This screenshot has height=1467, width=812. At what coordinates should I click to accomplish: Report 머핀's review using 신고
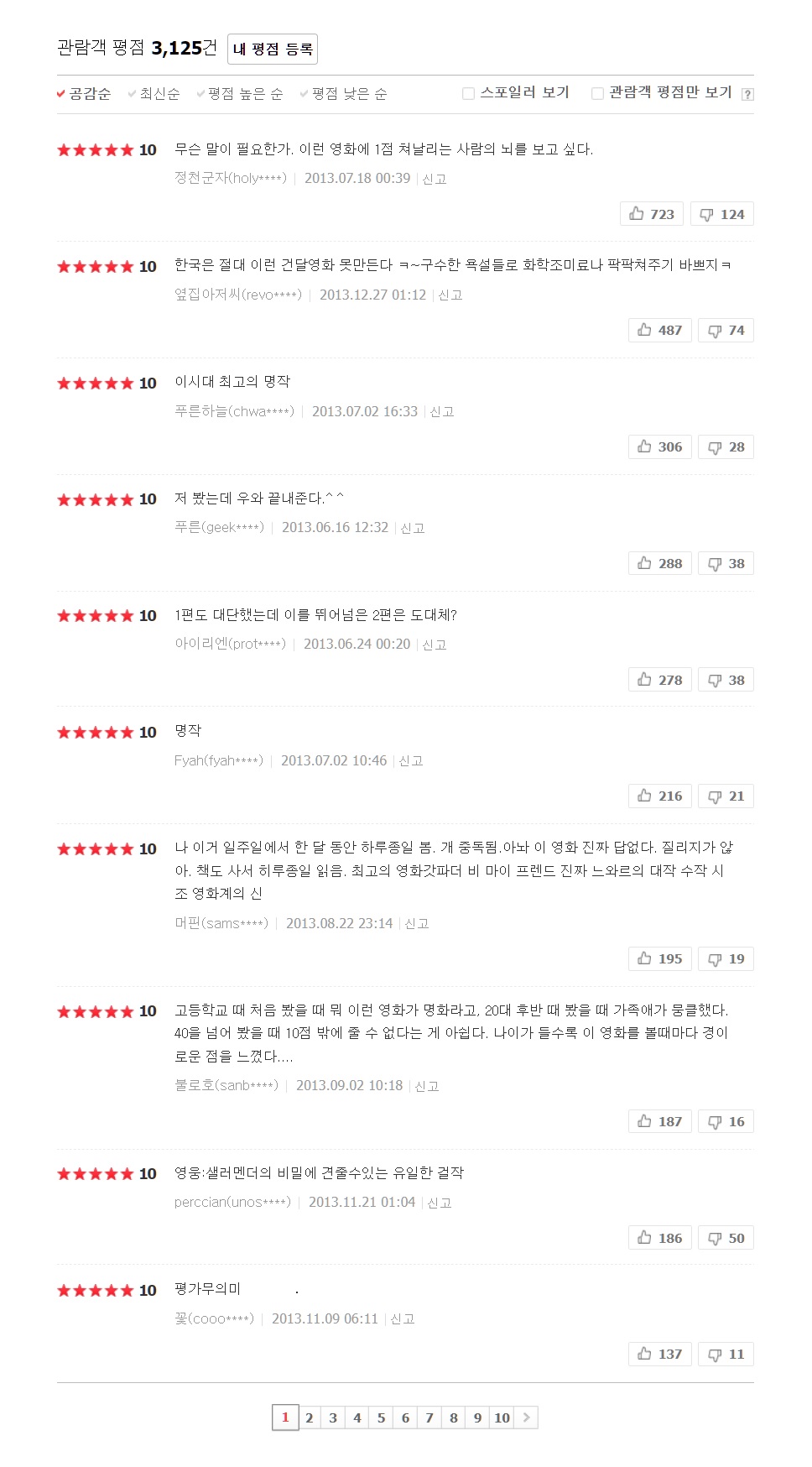[x=417, y=924]
